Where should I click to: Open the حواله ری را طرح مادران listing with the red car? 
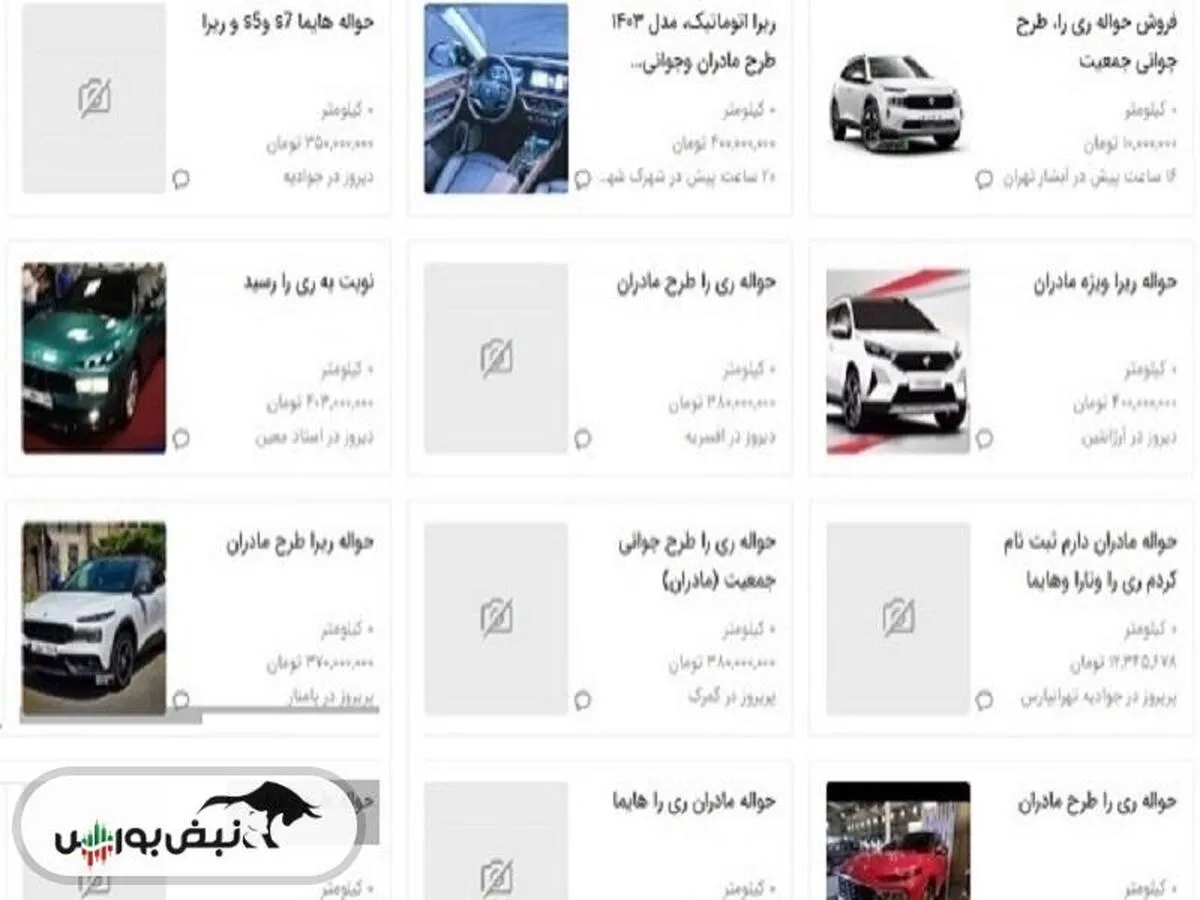(x=1098, y=801)
